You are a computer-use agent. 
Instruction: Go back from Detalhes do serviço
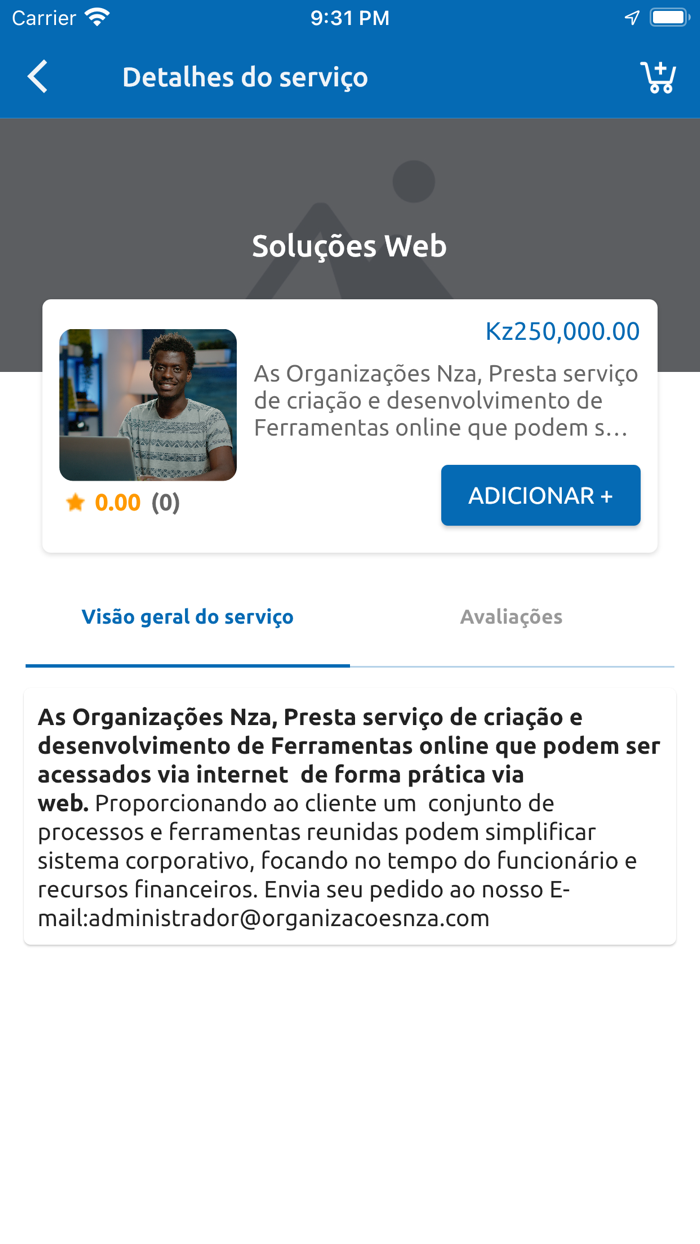(38, 77)
